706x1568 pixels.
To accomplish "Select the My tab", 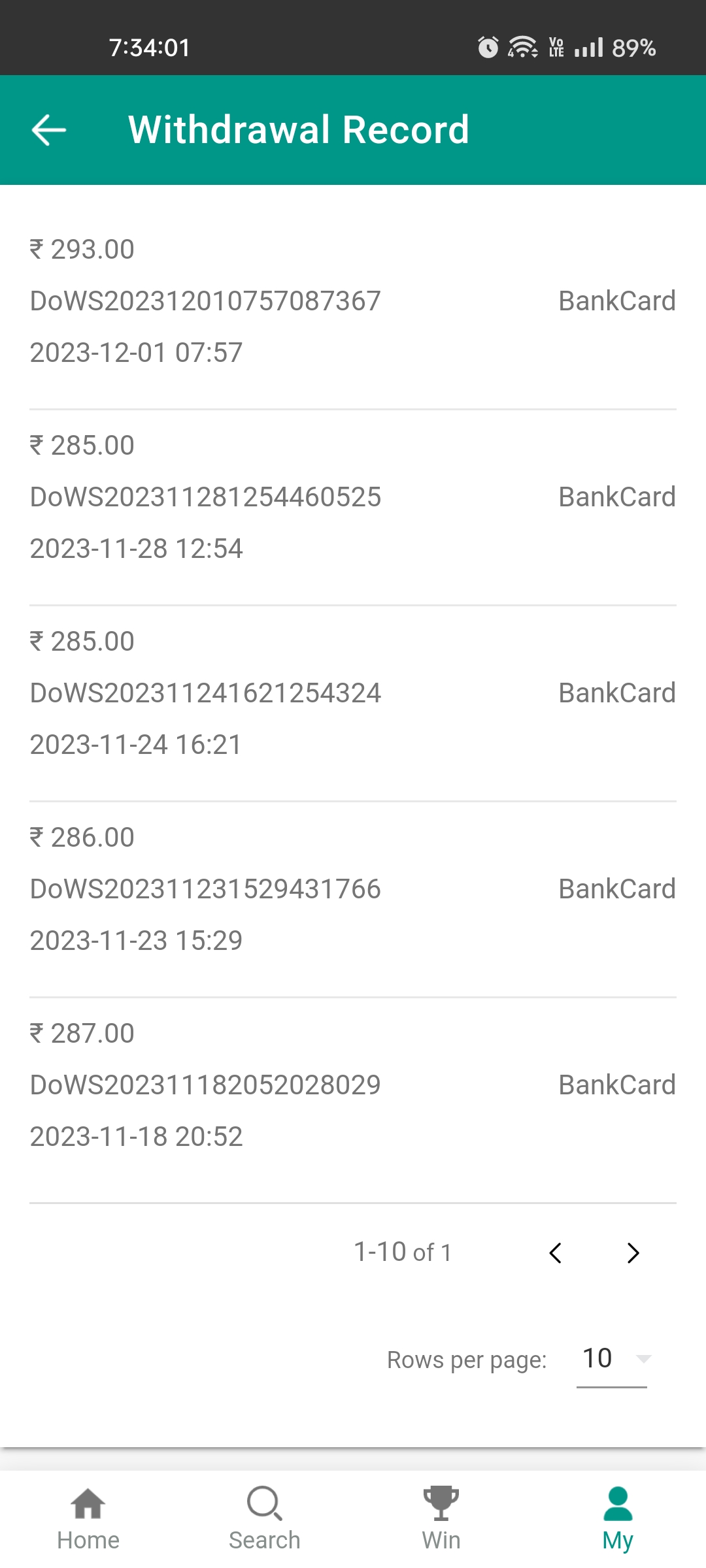I will click(x=618, y=1519).
